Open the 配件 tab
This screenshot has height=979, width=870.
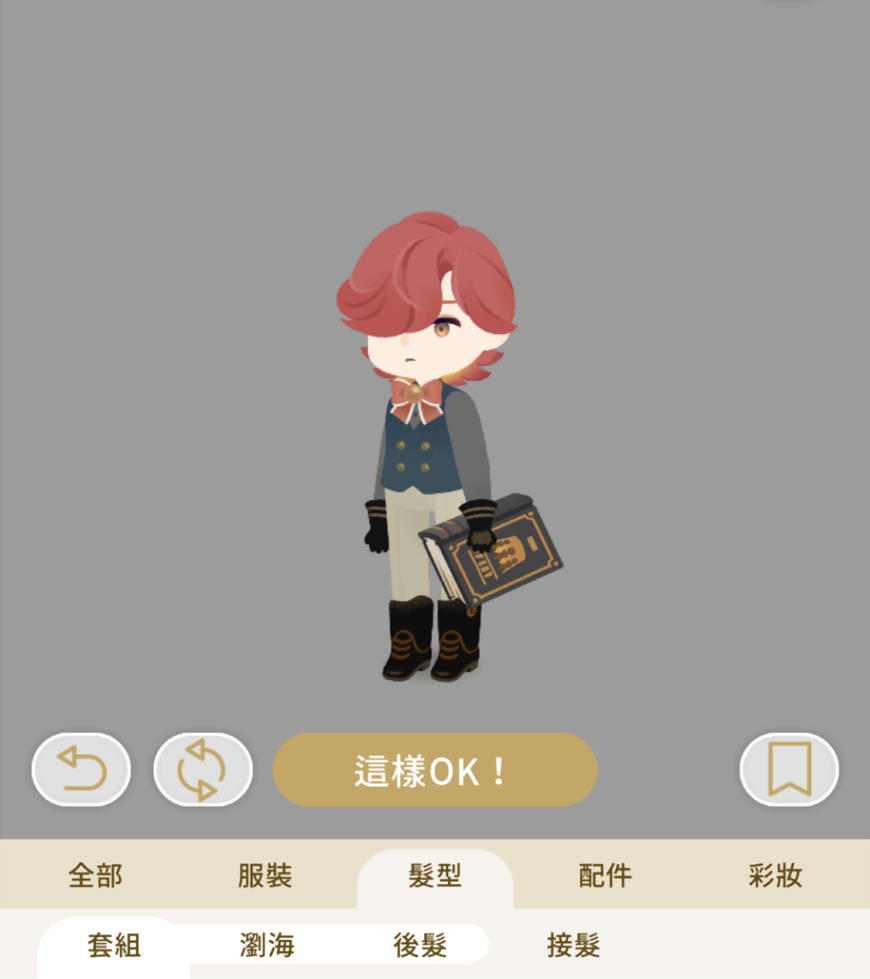(x=605, y=876)
